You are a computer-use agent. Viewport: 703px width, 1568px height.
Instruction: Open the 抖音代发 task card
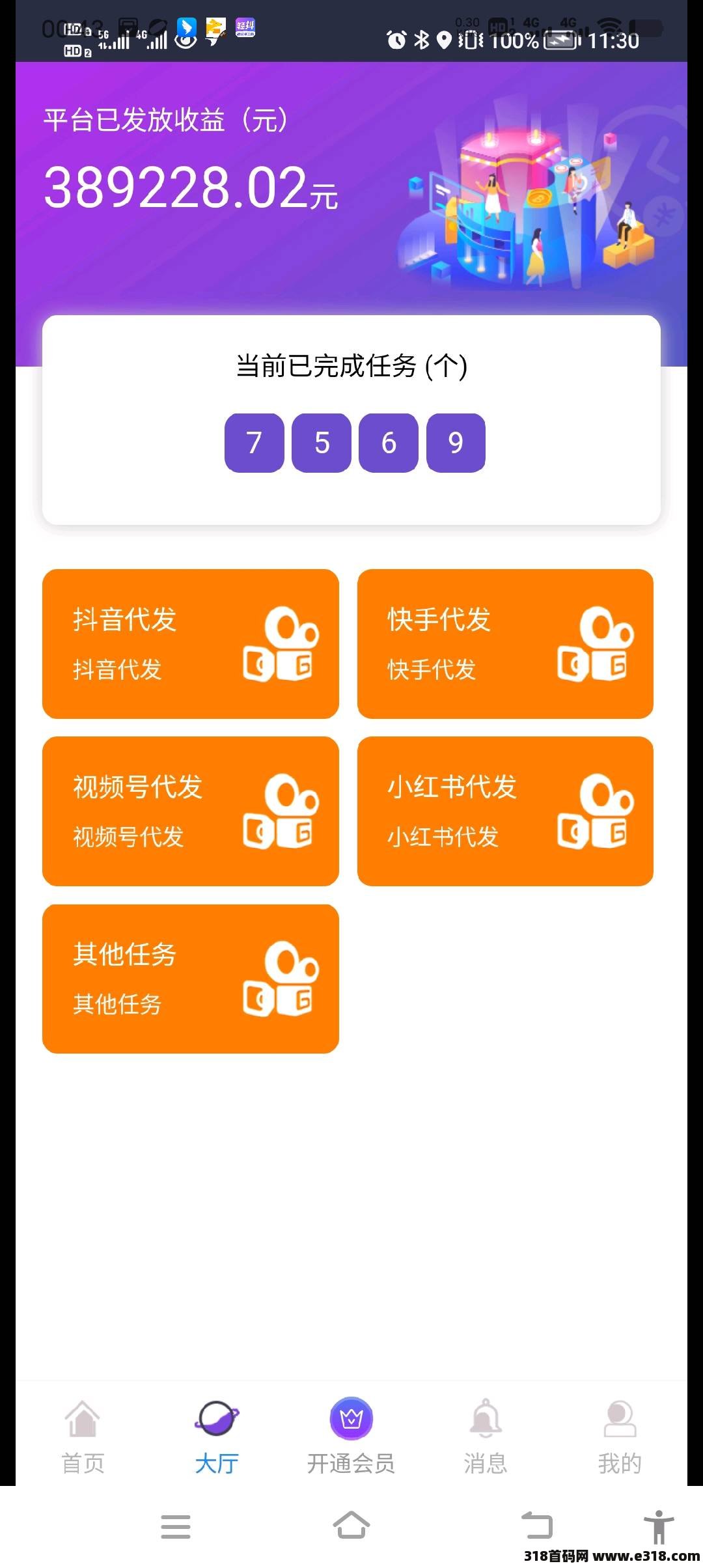(x=190, y=643)
